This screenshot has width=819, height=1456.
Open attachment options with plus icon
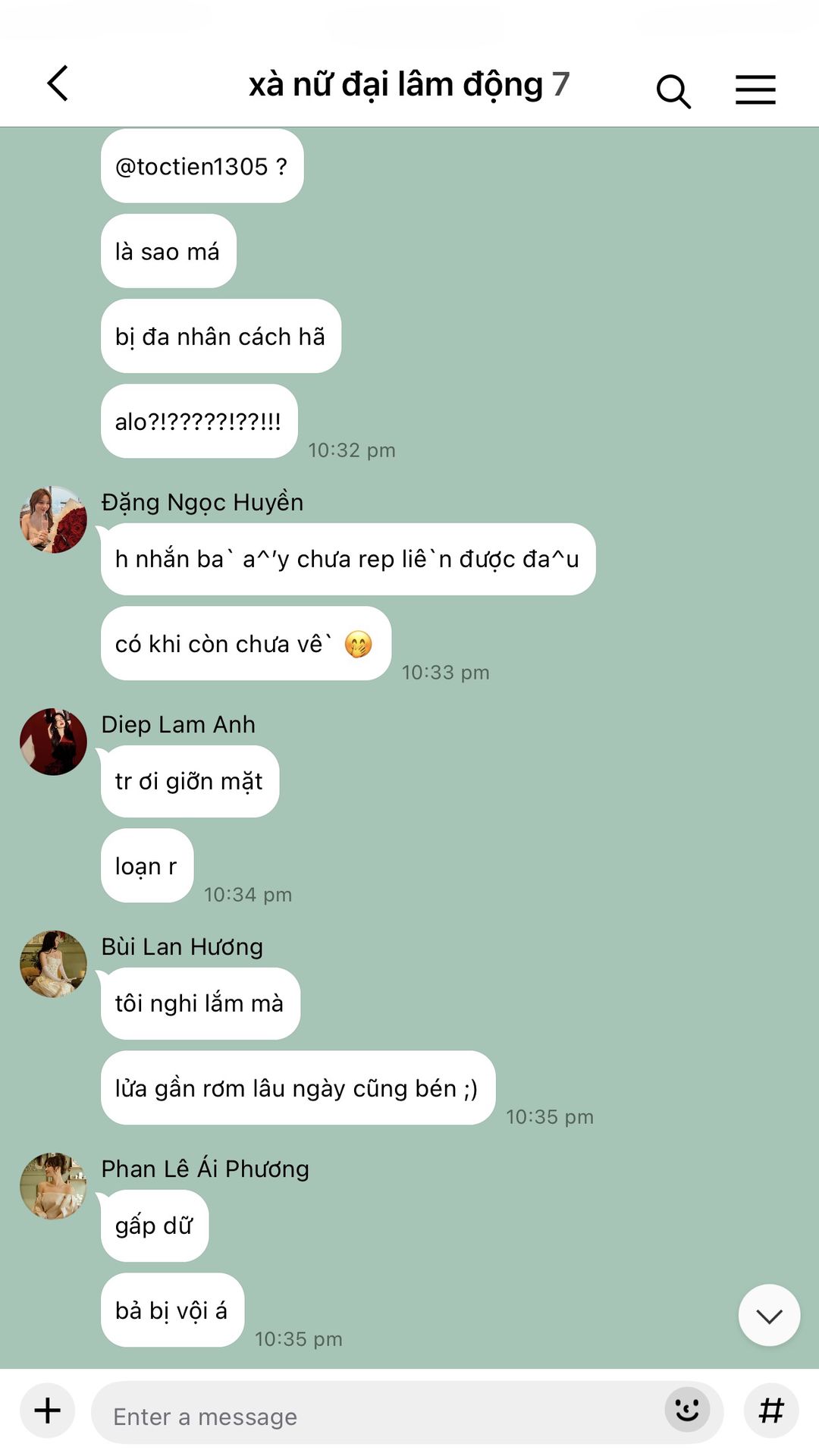coord(48,1411)
